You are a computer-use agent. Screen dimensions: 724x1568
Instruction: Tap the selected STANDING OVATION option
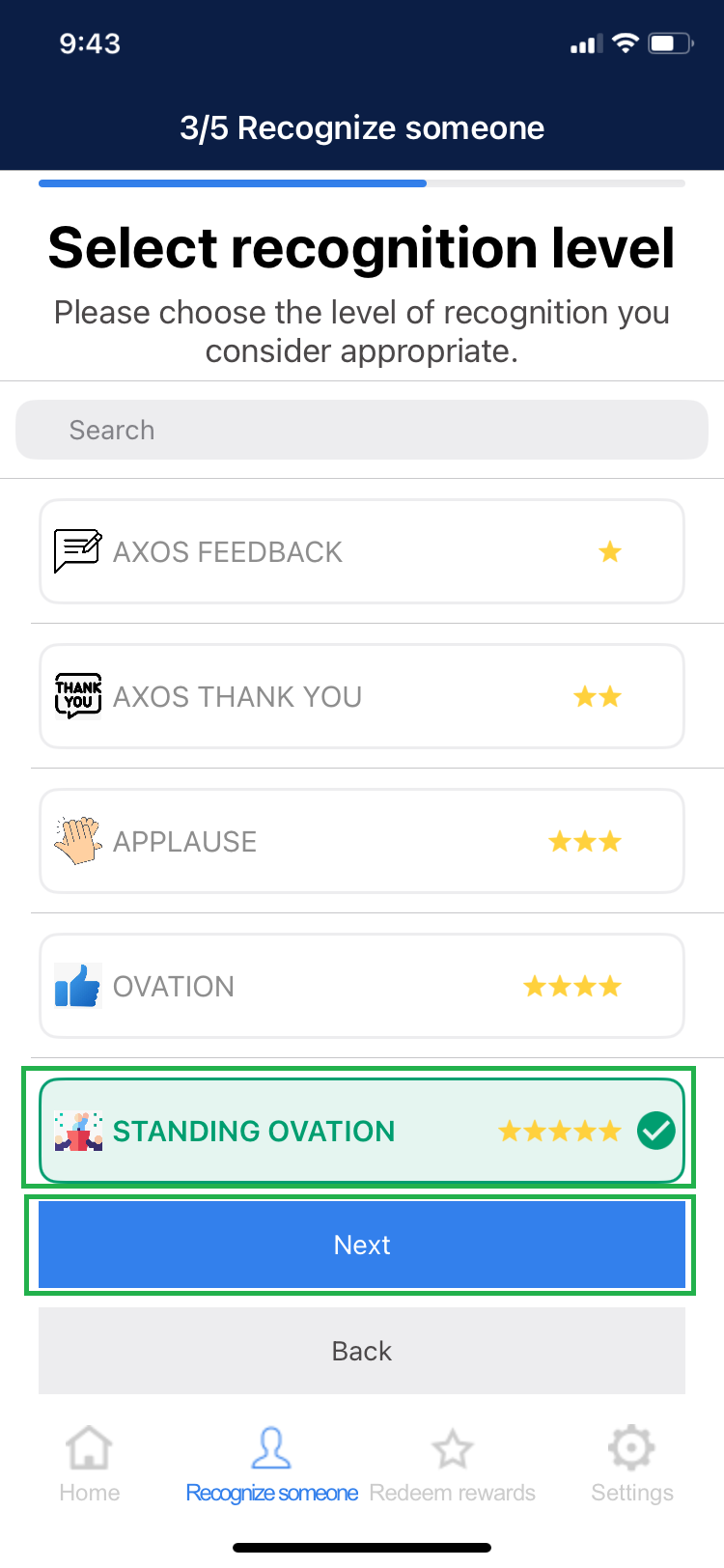click(361, 1131)
